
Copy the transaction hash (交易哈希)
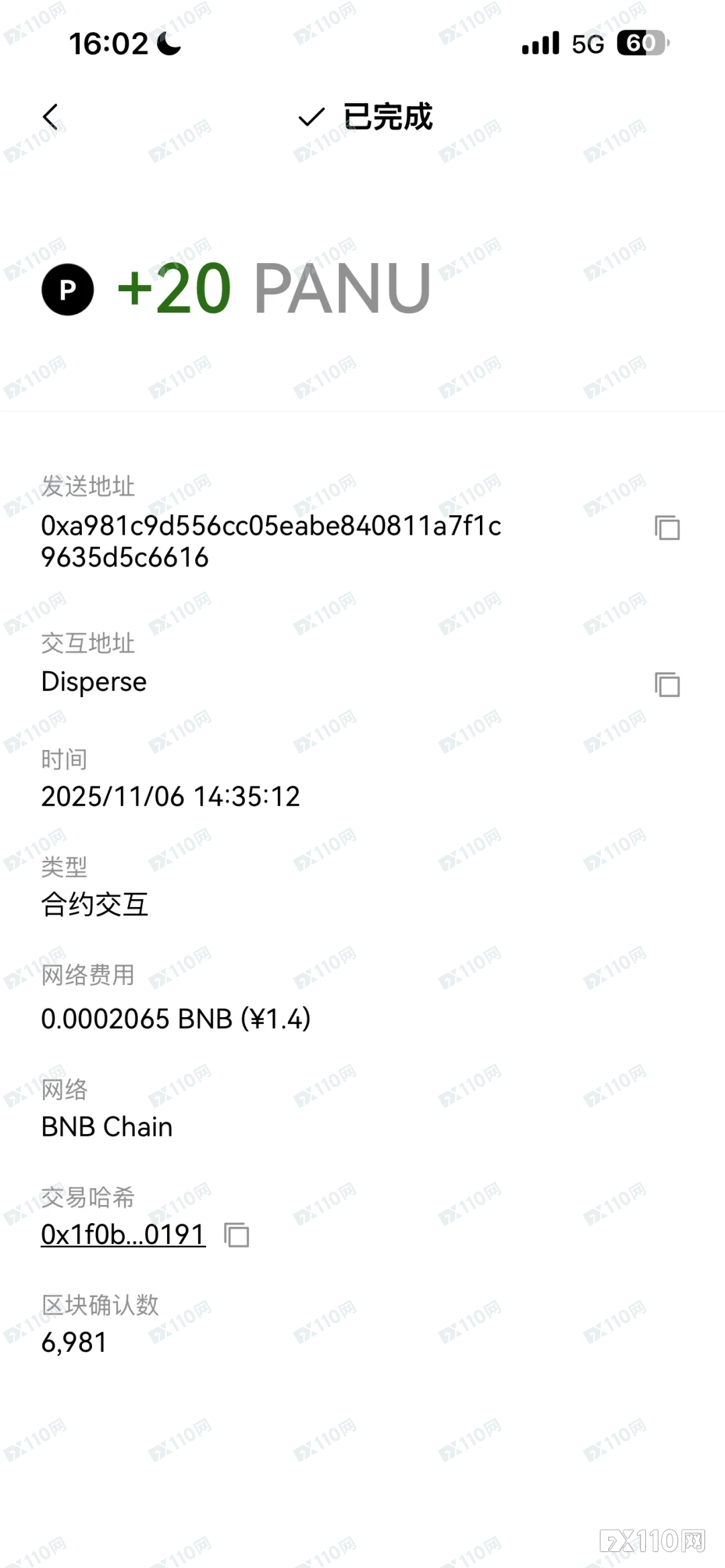pyautogui.click(x=236, y=1235)
